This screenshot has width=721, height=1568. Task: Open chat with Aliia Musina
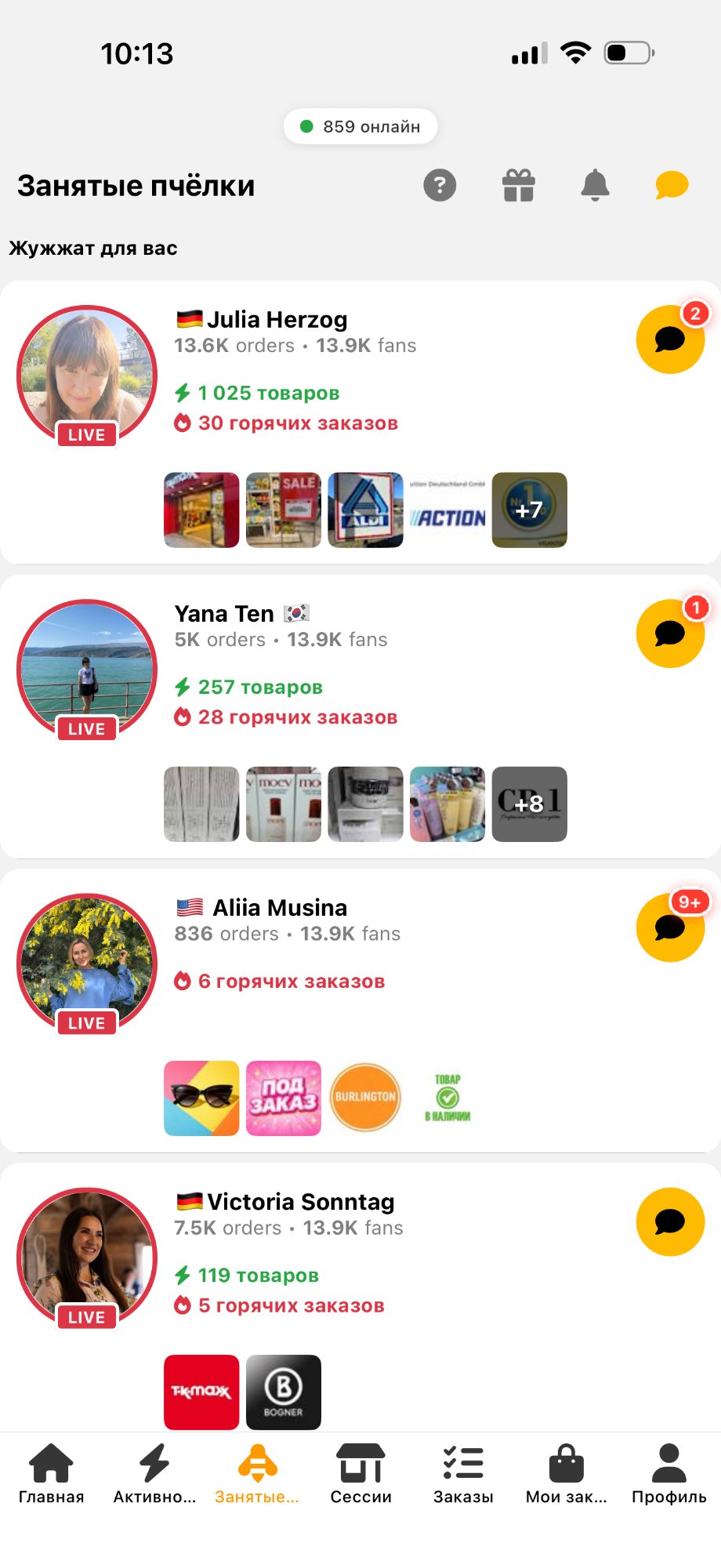pos(670,927)
